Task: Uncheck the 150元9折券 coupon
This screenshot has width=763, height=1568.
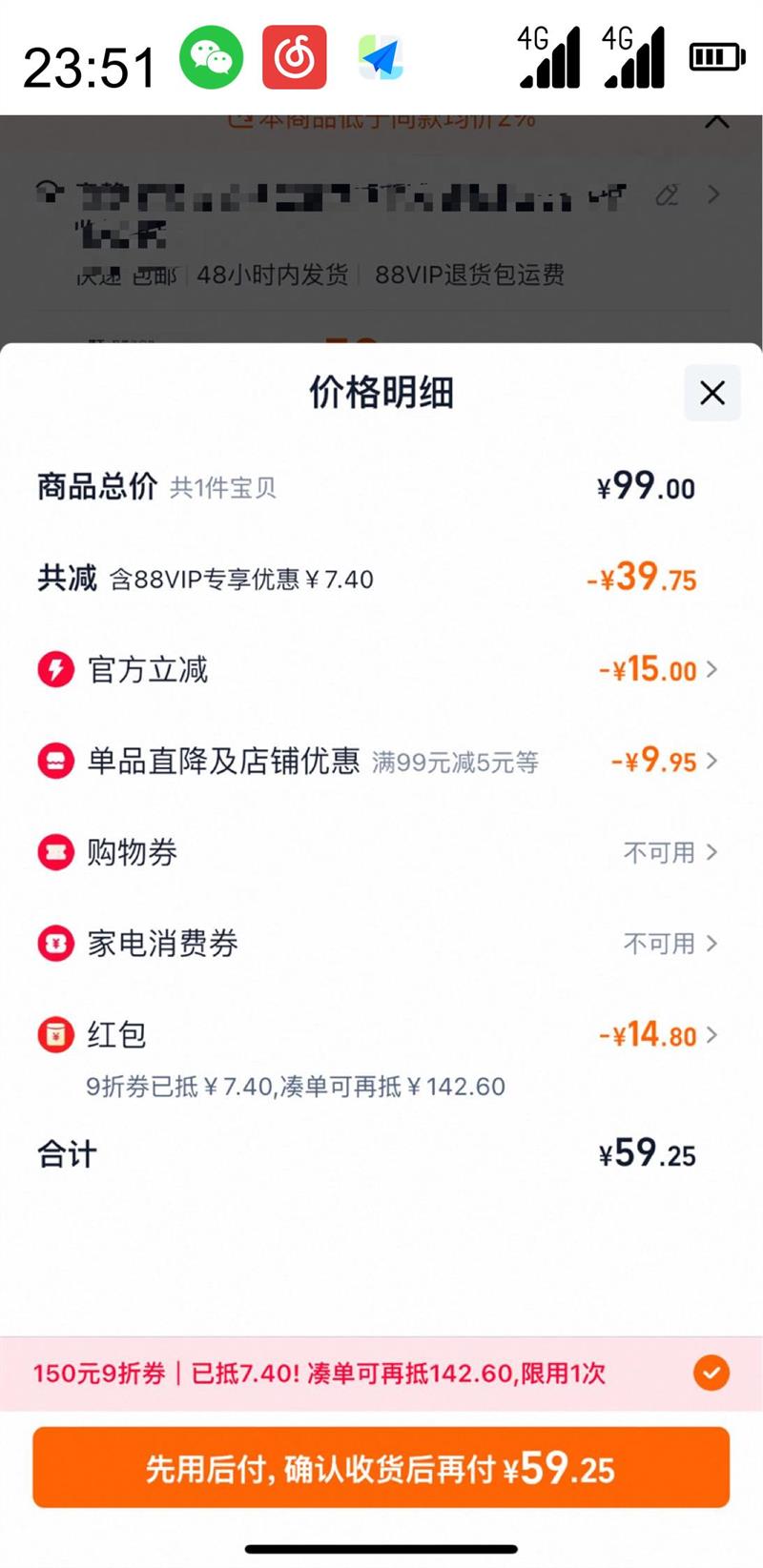Action: pos(711,1374)
